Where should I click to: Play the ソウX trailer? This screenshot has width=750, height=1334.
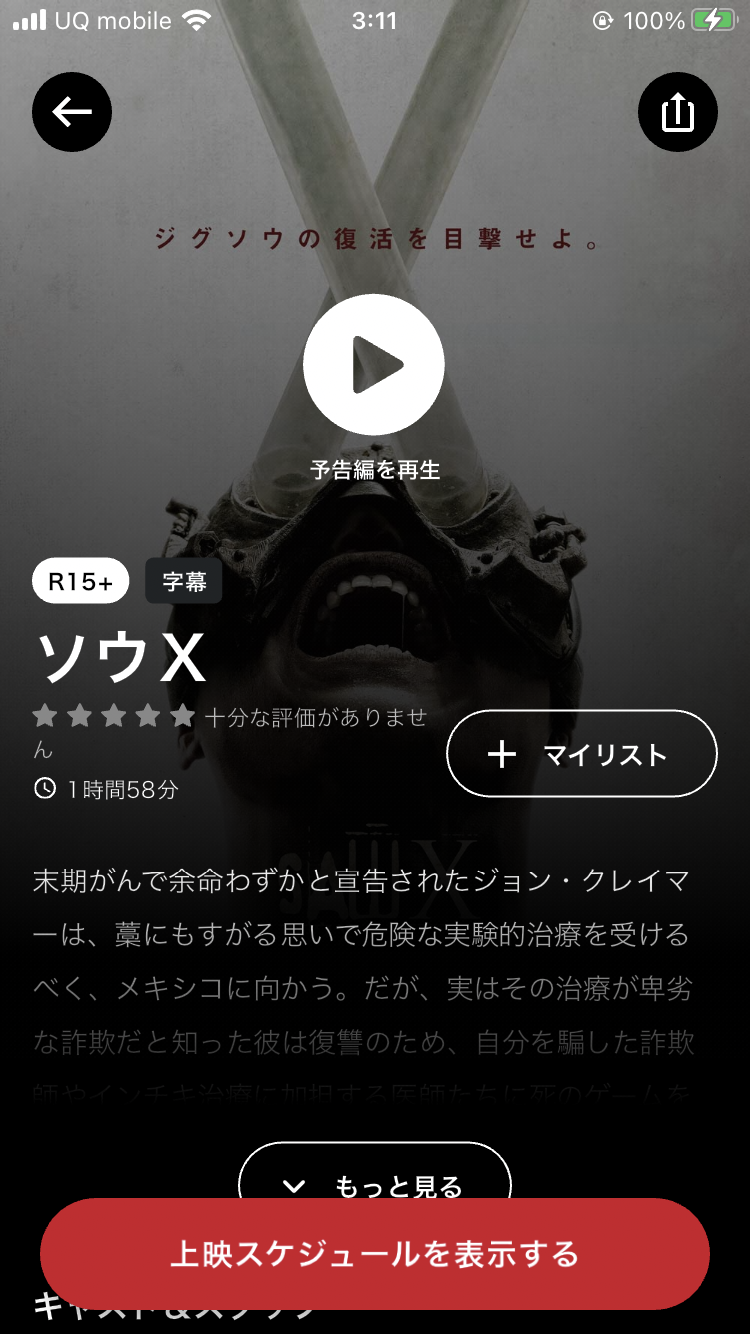point(373,364)
